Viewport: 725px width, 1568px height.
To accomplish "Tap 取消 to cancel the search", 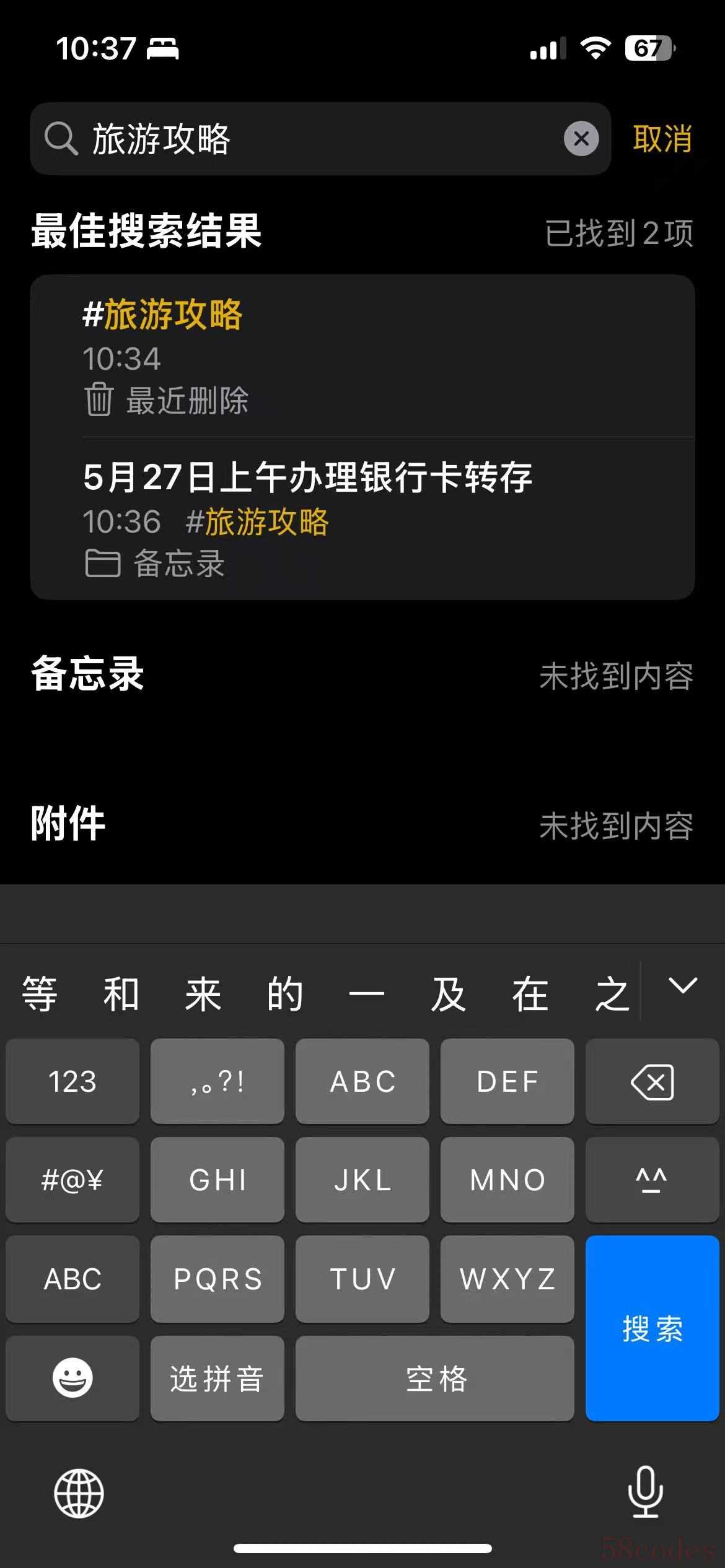I will [662, 138].
